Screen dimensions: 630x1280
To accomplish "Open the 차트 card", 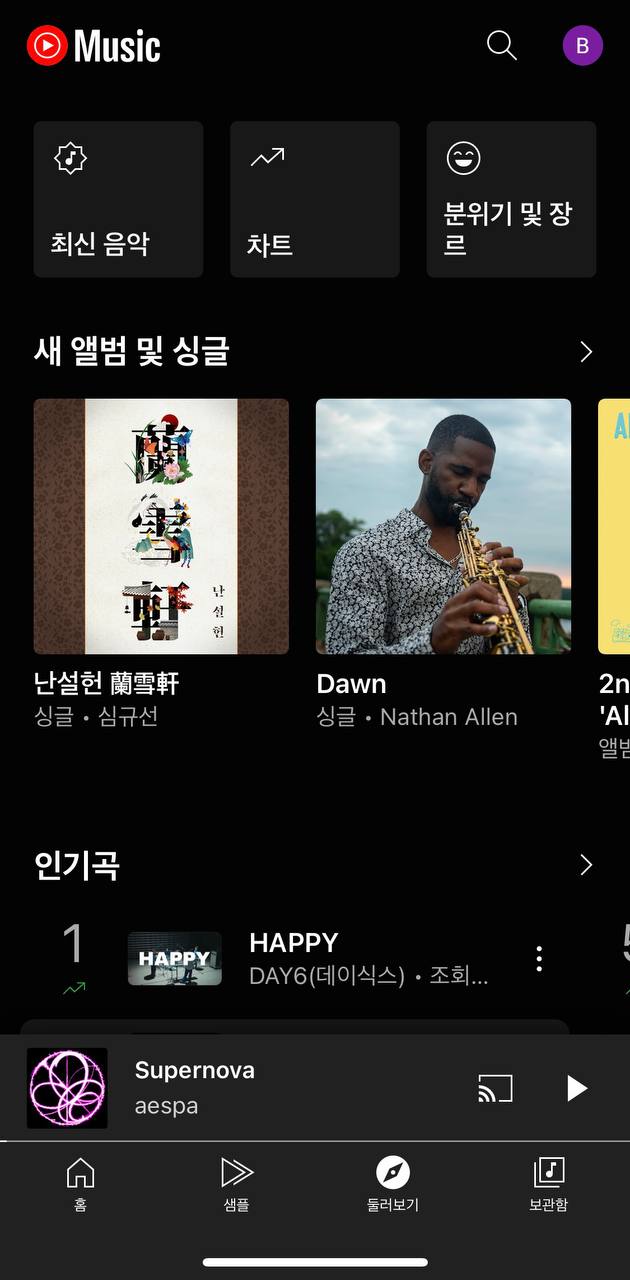I will [x=314, y=199].
